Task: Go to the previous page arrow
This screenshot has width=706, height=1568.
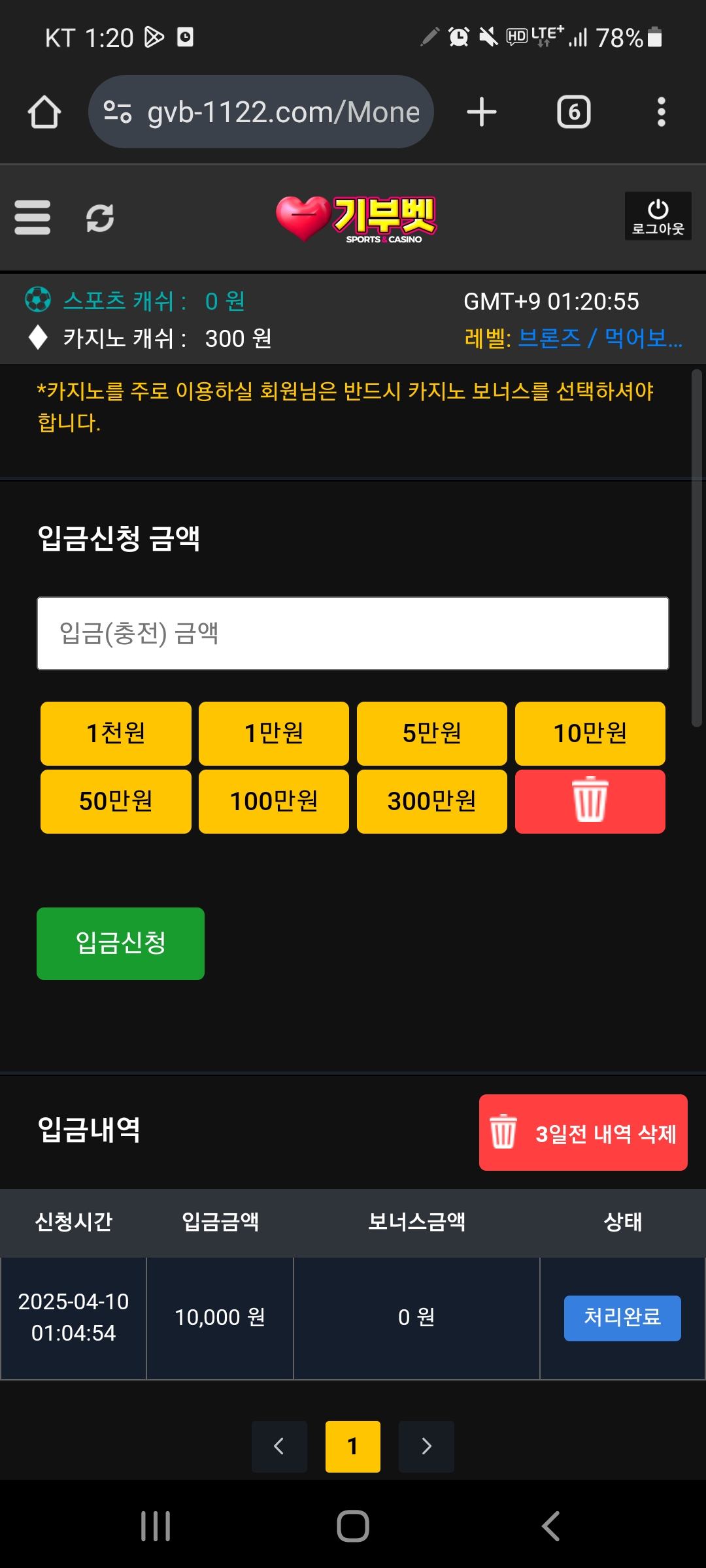Action: (x=279, y=1446)
